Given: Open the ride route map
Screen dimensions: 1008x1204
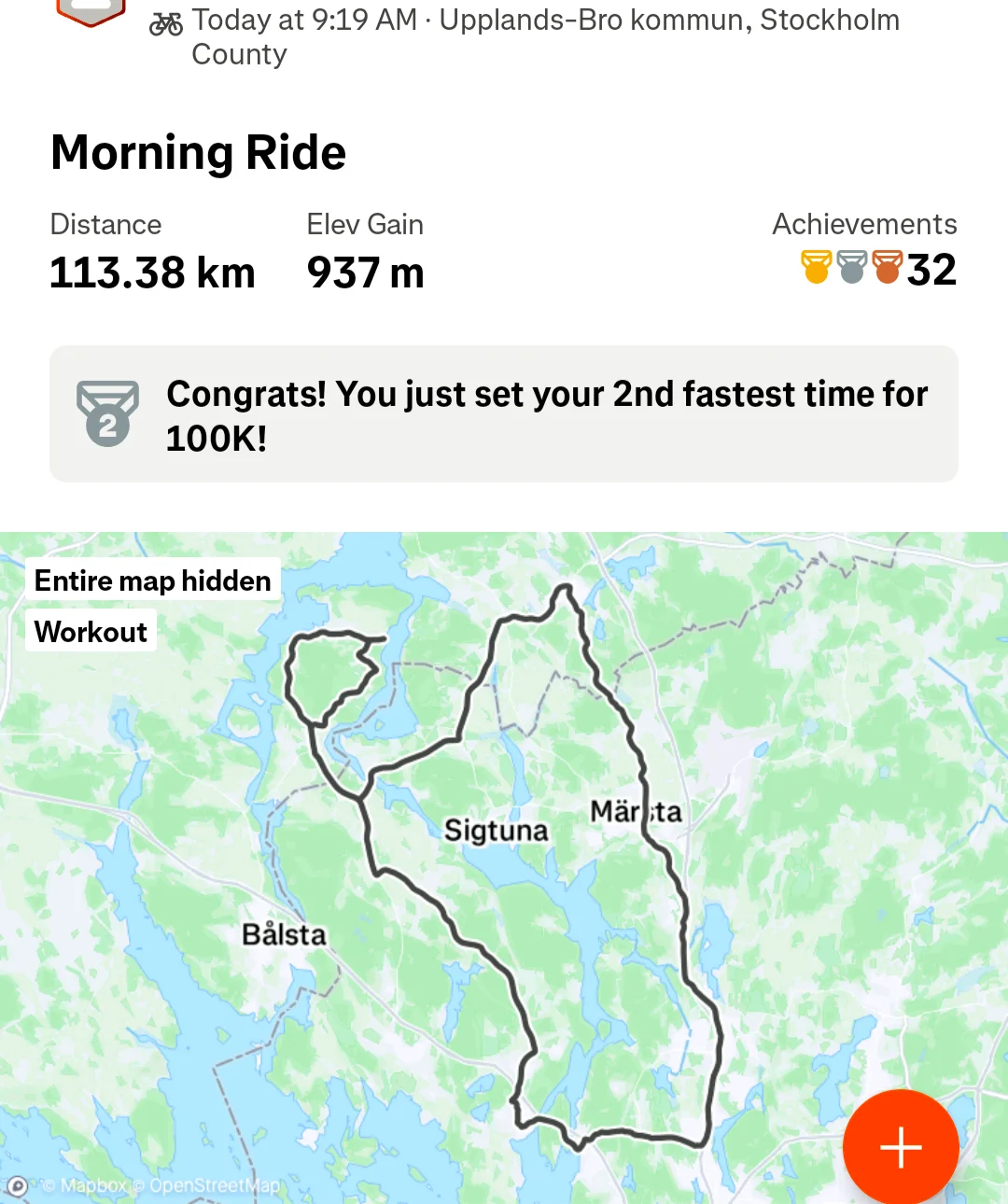Looking at the screenshot, I should (504, 868).
